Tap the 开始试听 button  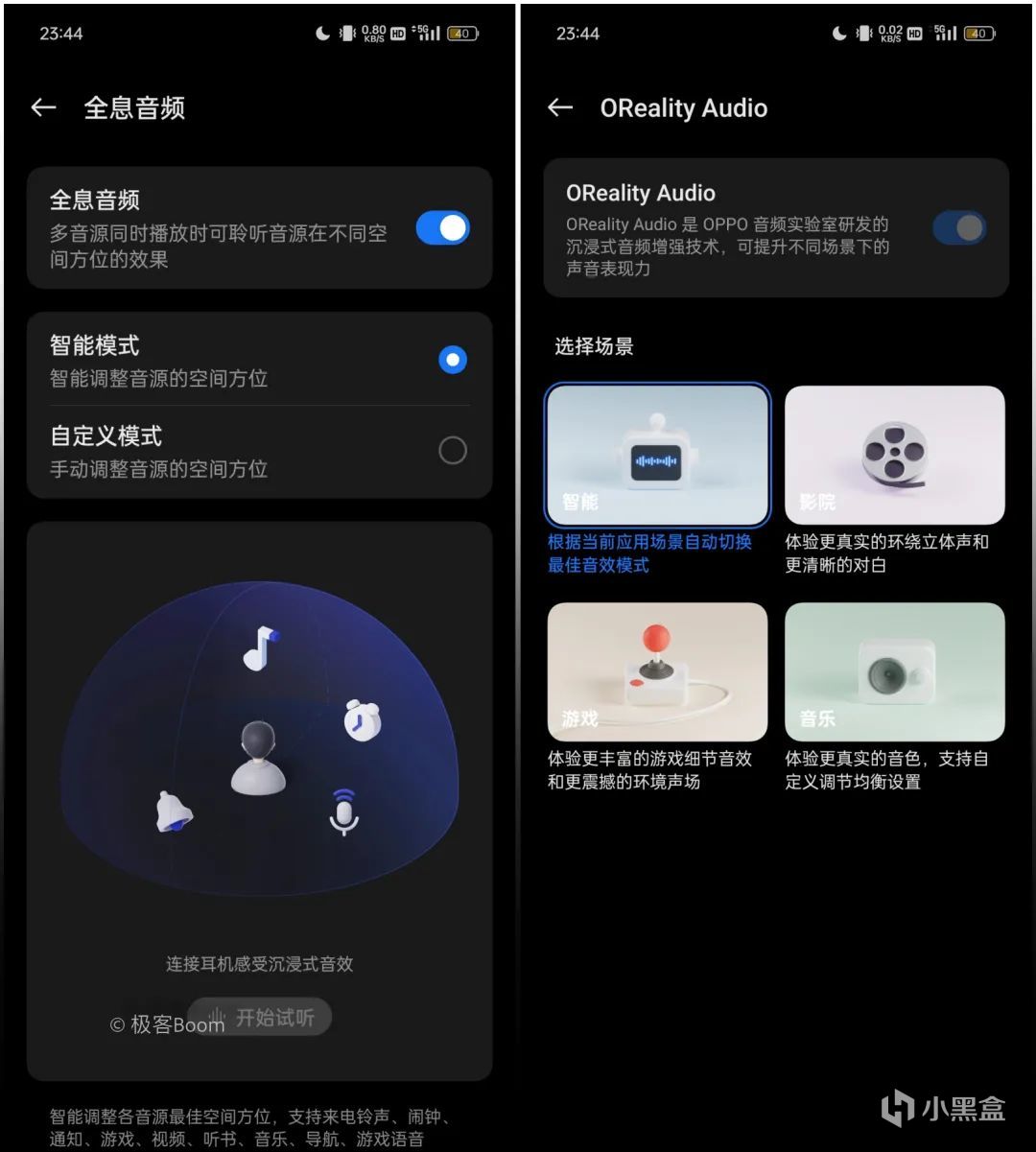tap(261, 1018)
